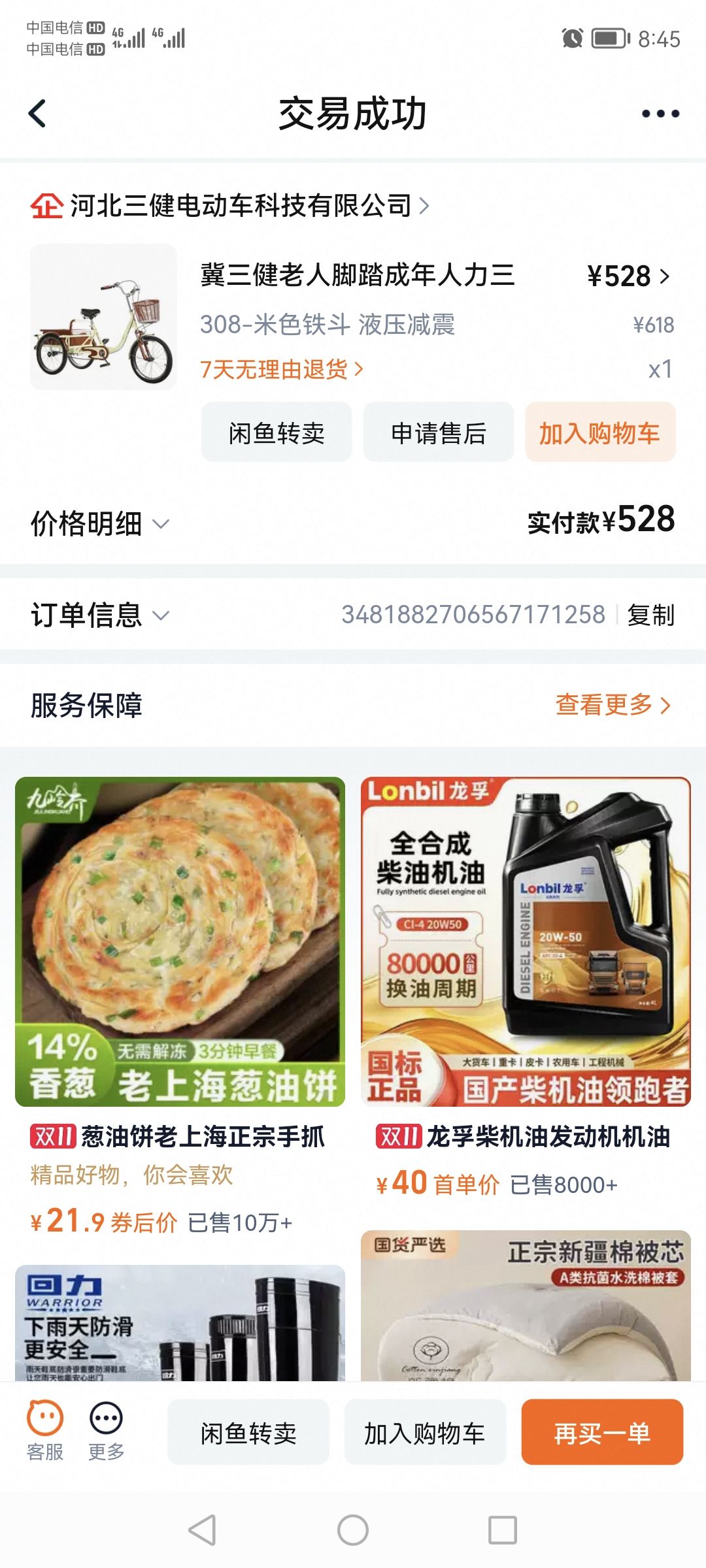The height and width of the screenshot is (1568, 706).
Task: Open the 龙孚柴机油 product card
Action: point(526,941)
